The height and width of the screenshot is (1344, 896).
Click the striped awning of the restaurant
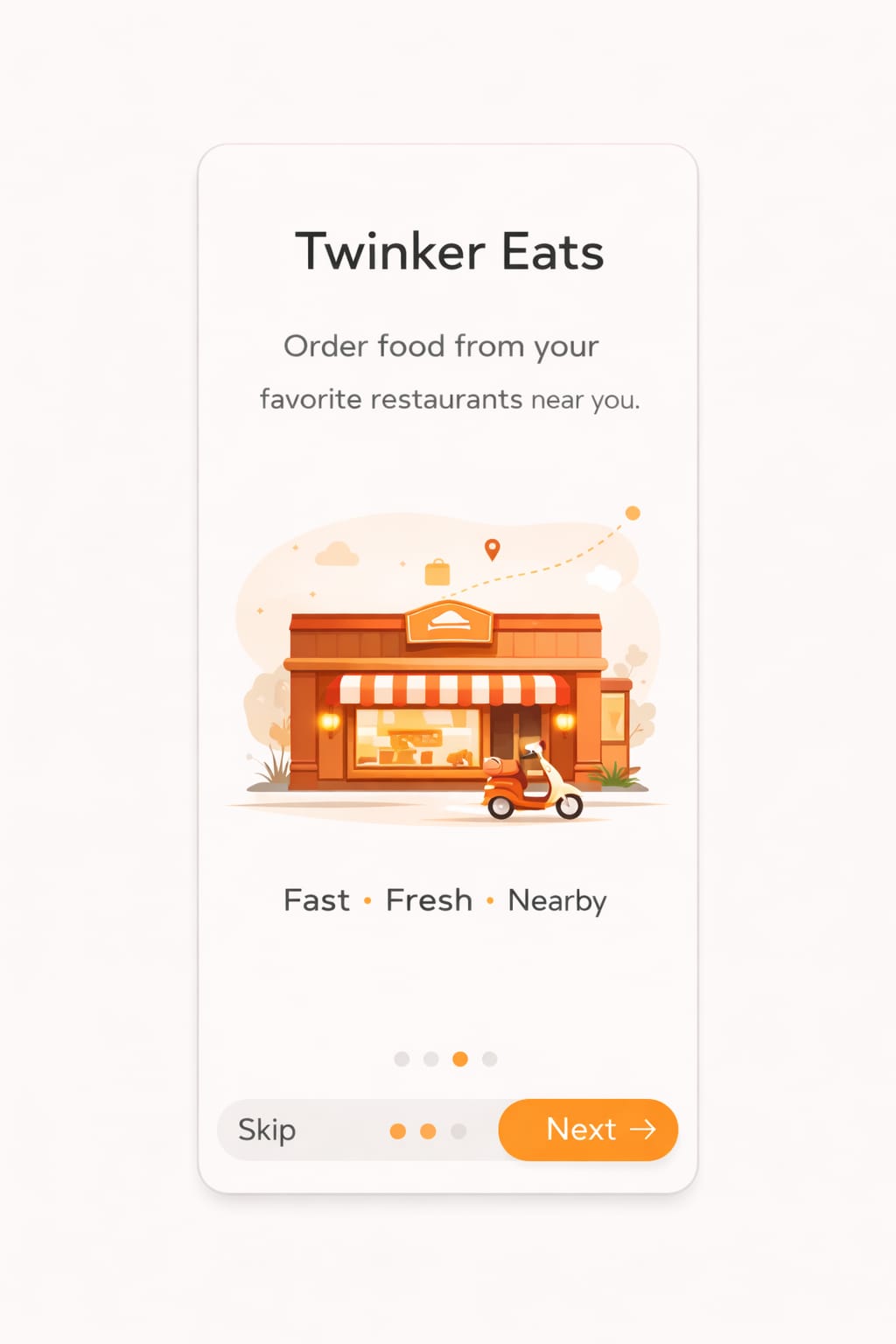pyautogui.click(x=448, y=688)
